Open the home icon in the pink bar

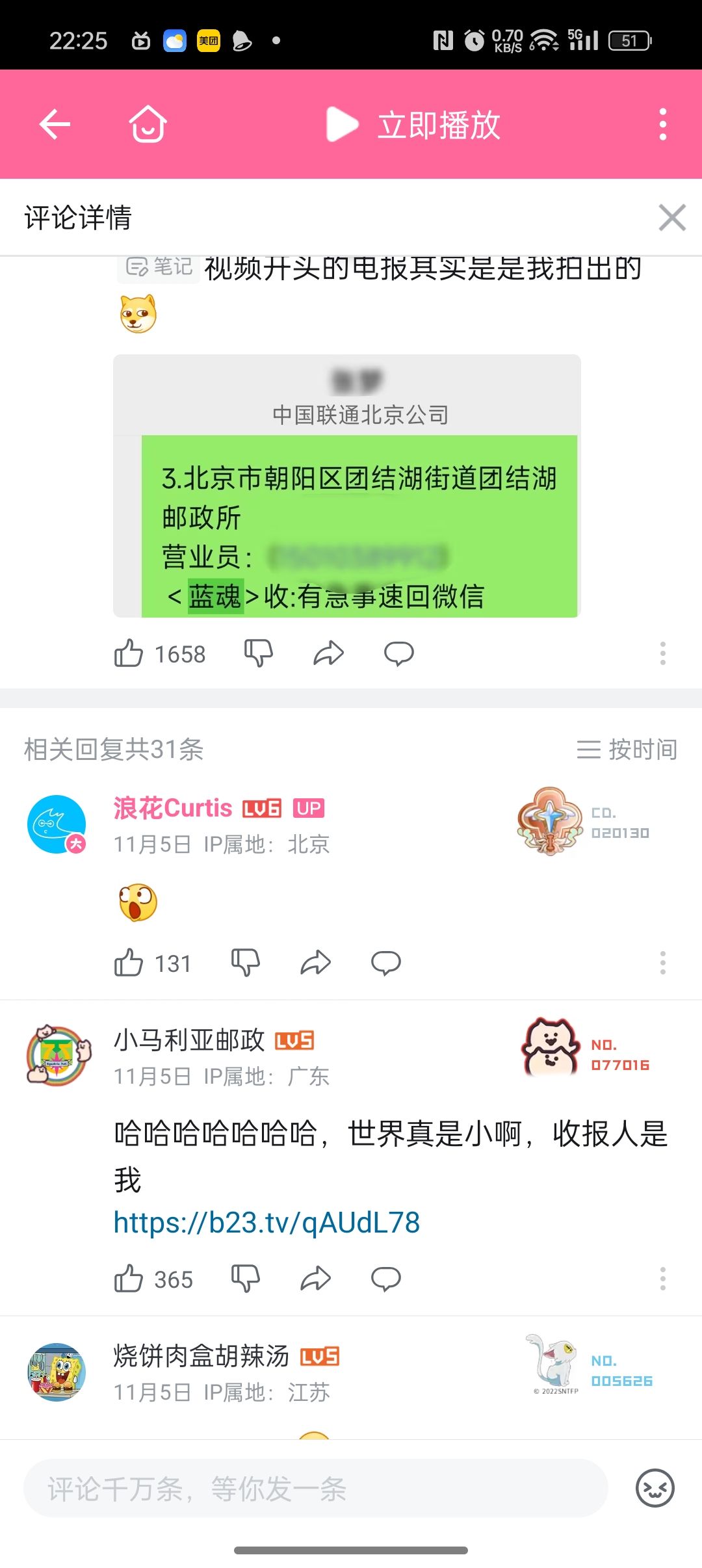[x=148, y=124]
